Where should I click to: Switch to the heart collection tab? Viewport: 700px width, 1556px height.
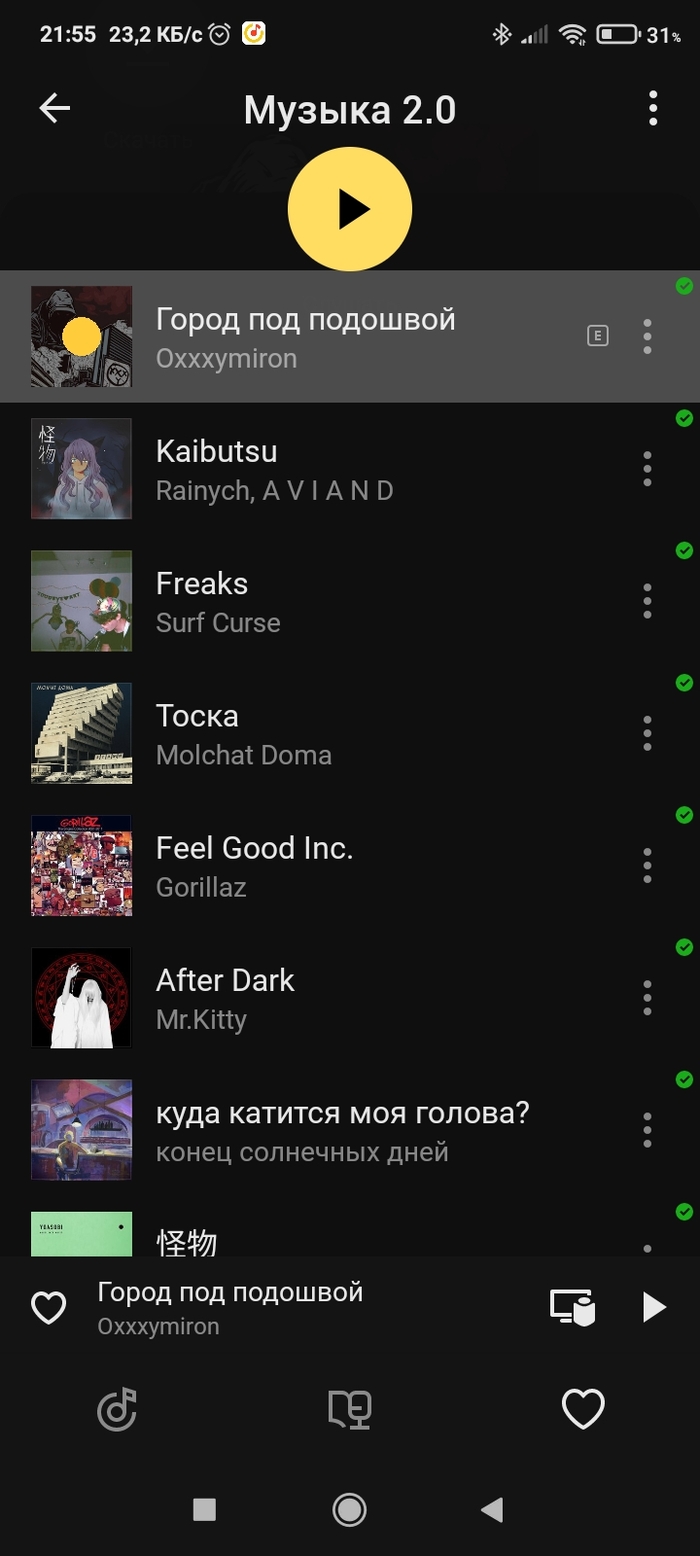583,1410
